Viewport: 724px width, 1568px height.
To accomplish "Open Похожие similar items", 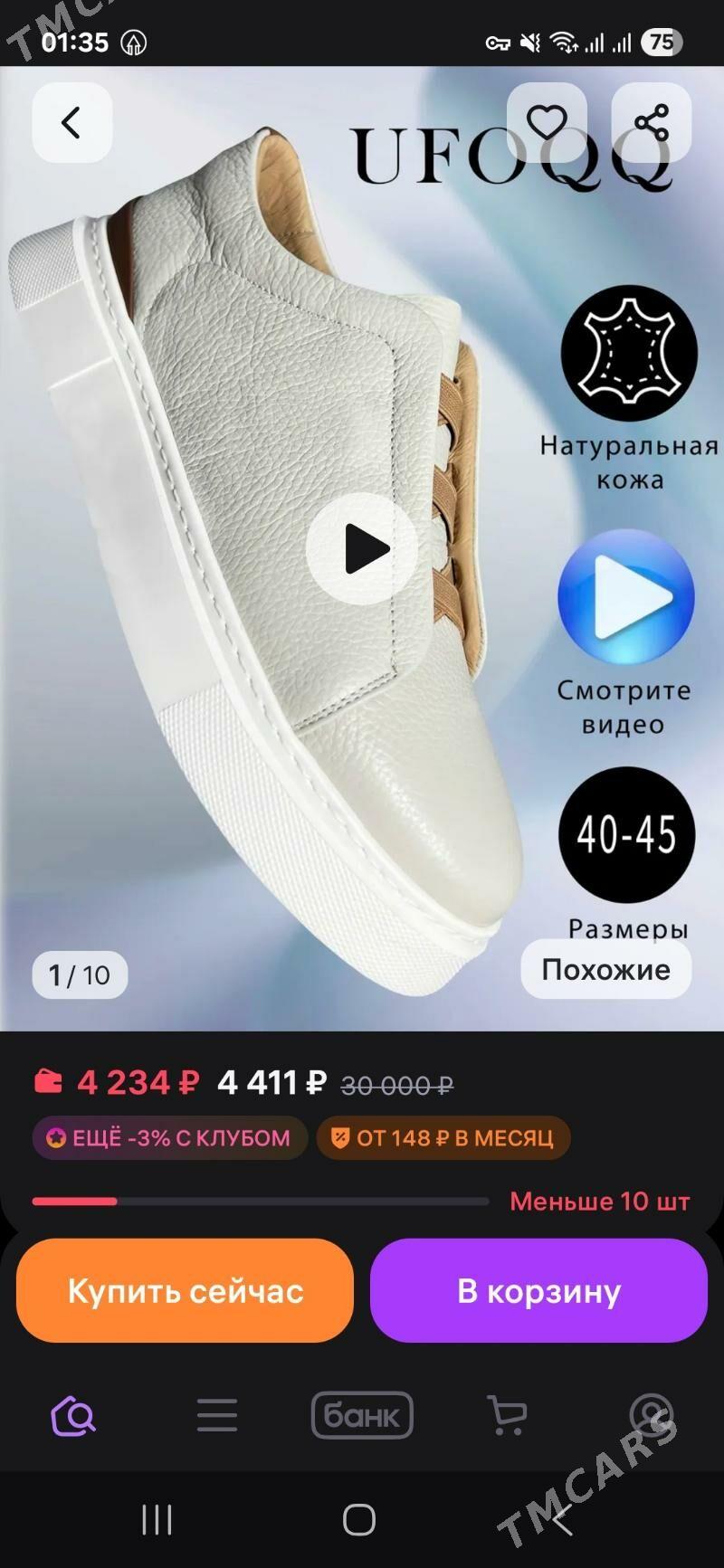I will point(605,970).
